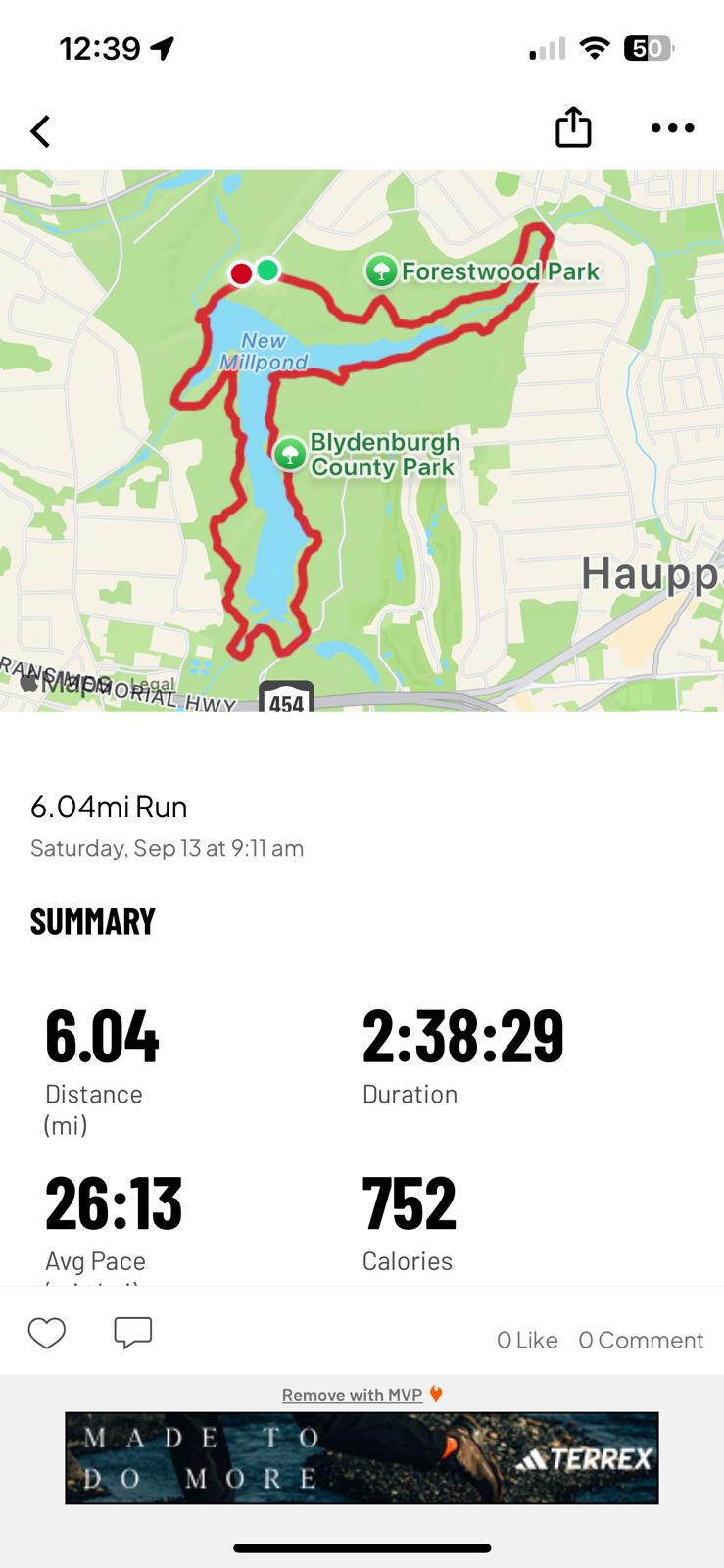Go back using the back arrow
This screenshot has height=1568, width=724.
point(40,131)
